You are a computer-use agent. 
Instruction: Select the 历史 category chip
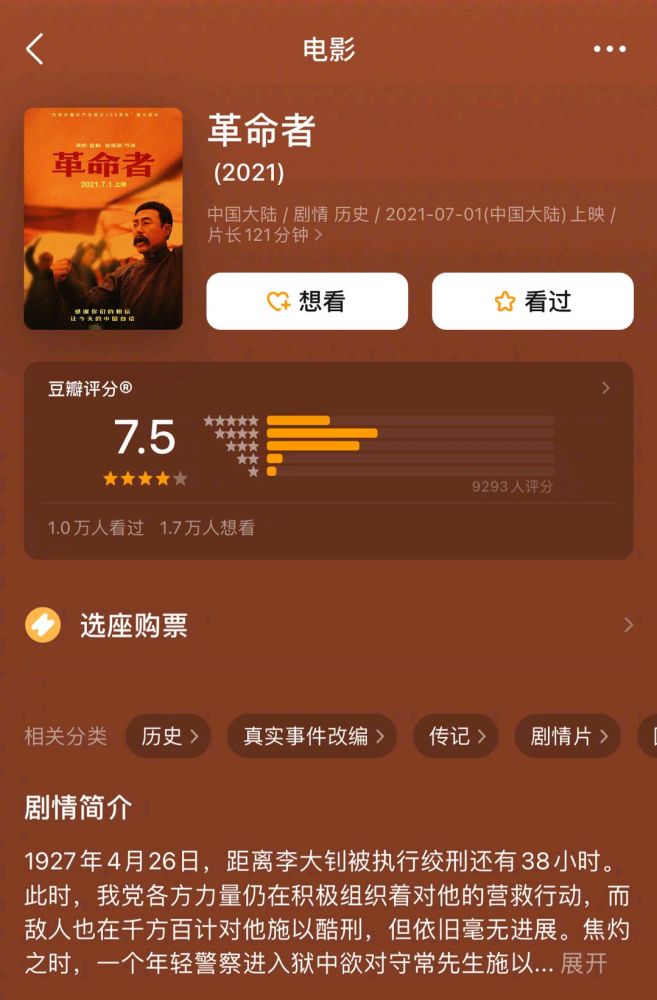pos(168,736)
